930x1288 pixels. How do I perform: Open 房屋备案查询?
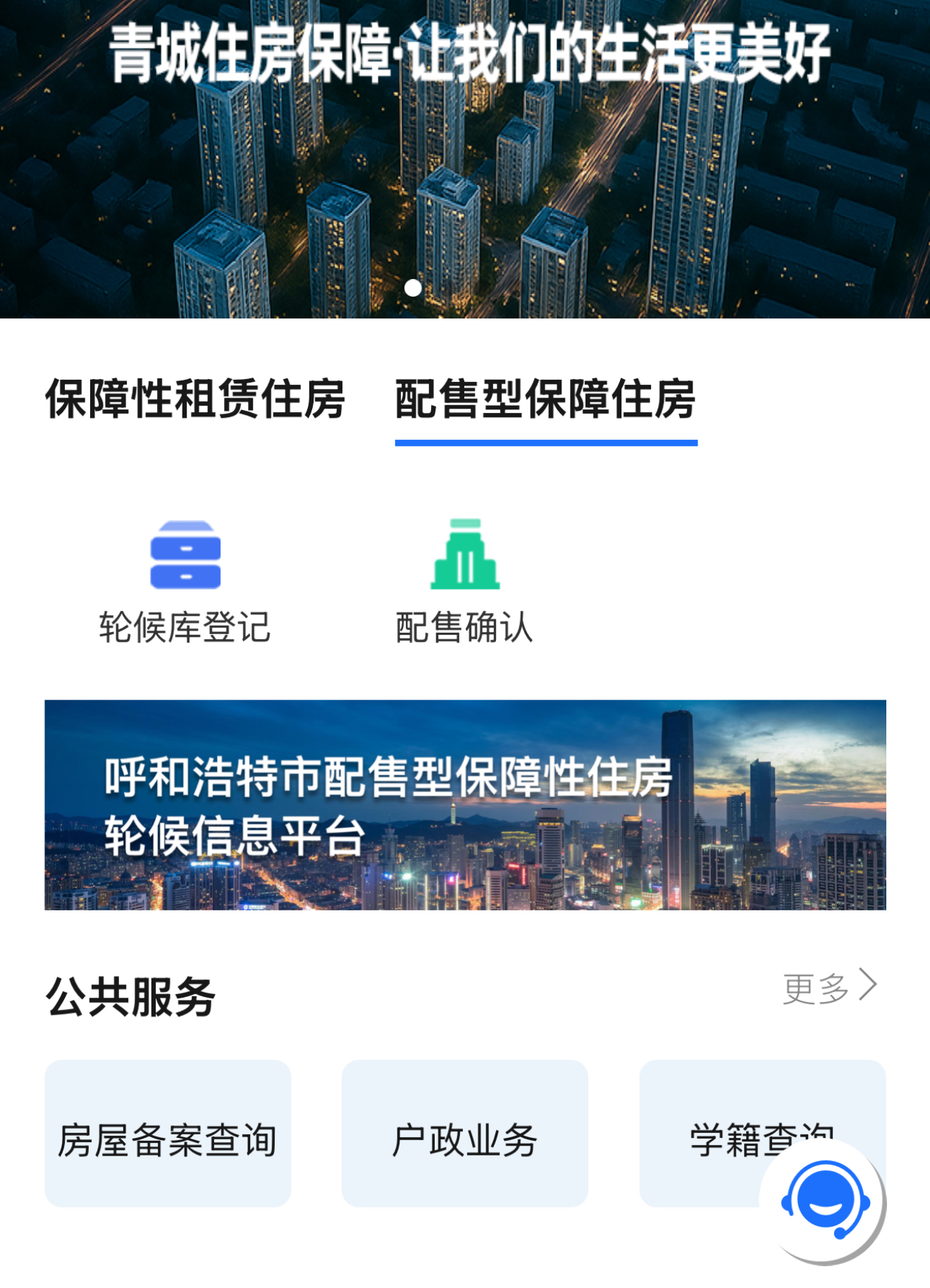(x=168, y=1133)
